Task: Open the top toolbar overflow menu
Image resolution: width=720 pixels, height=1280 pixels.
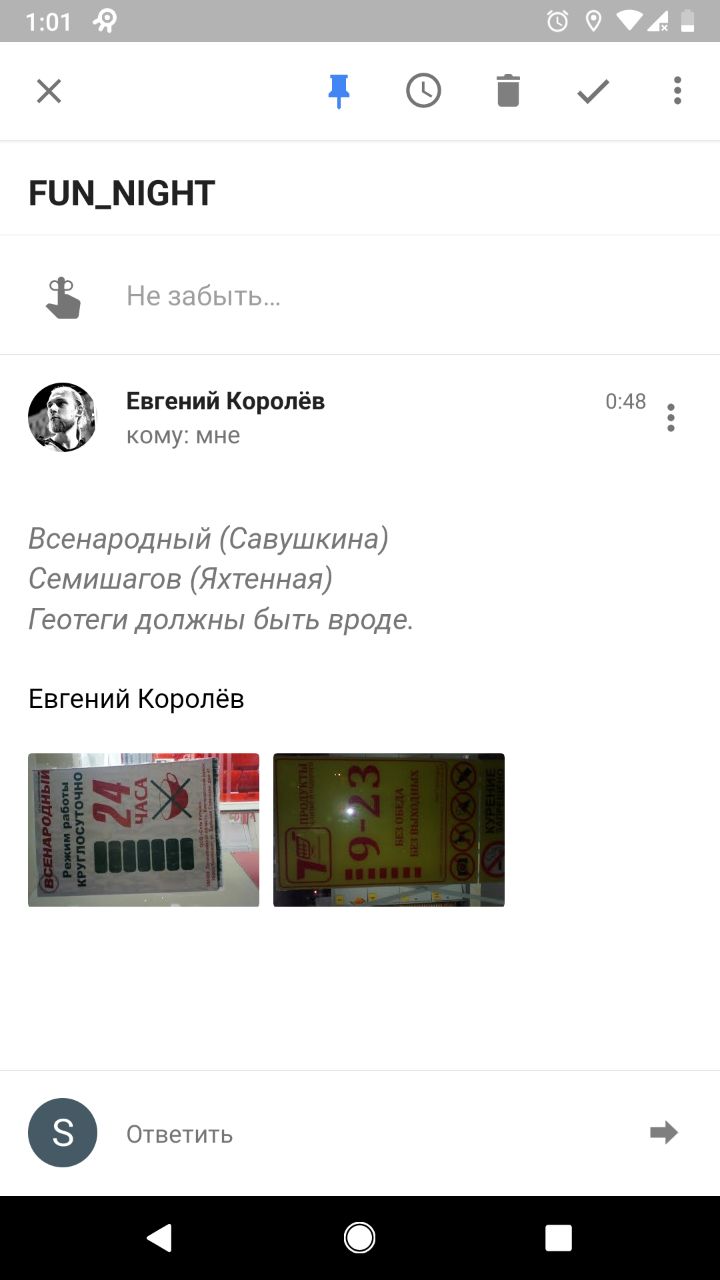Action: 677,91
